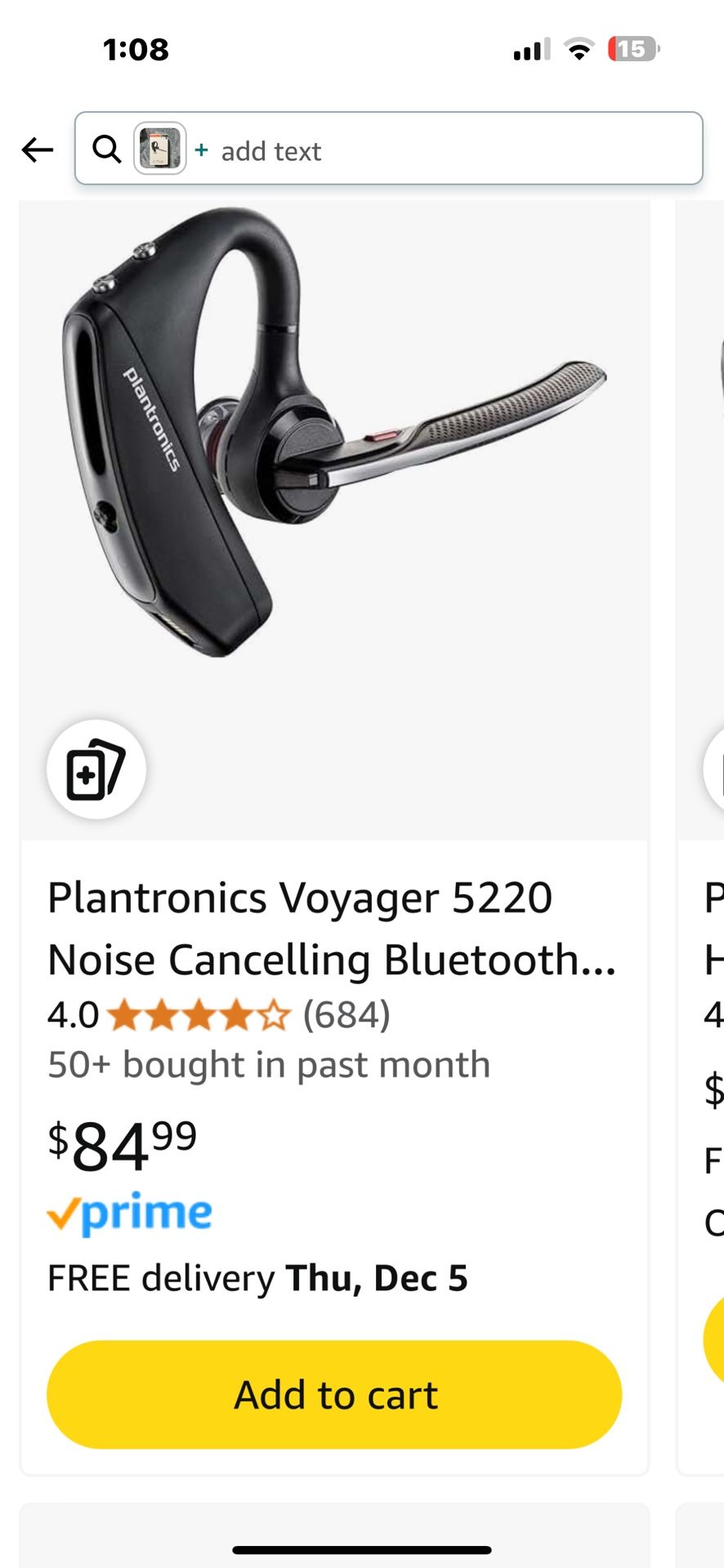Tap the partially visible card icon on right product
Screen dimensions: 724x1568
pos(717,768)
